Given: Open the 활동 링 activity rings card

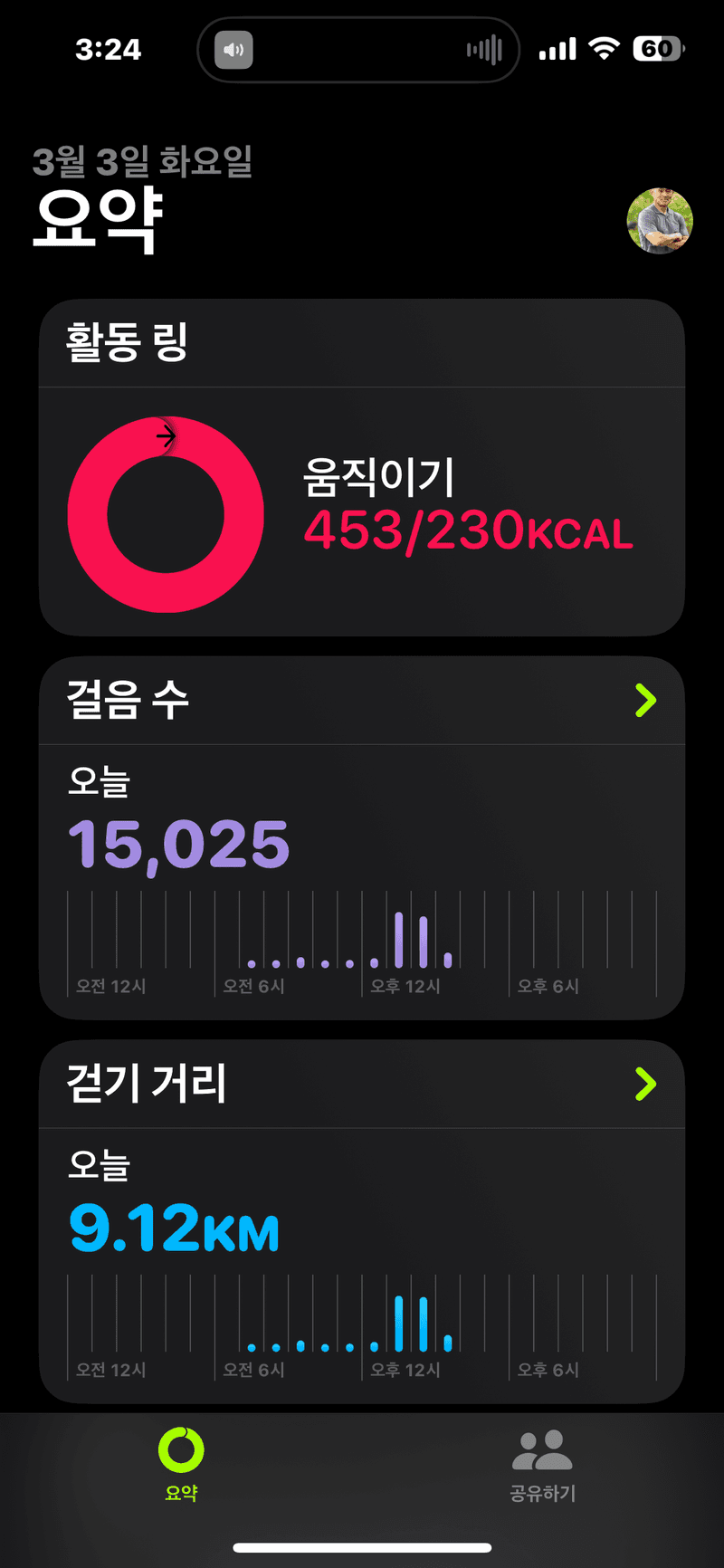Looking at the screenshot, I should 361,467.
